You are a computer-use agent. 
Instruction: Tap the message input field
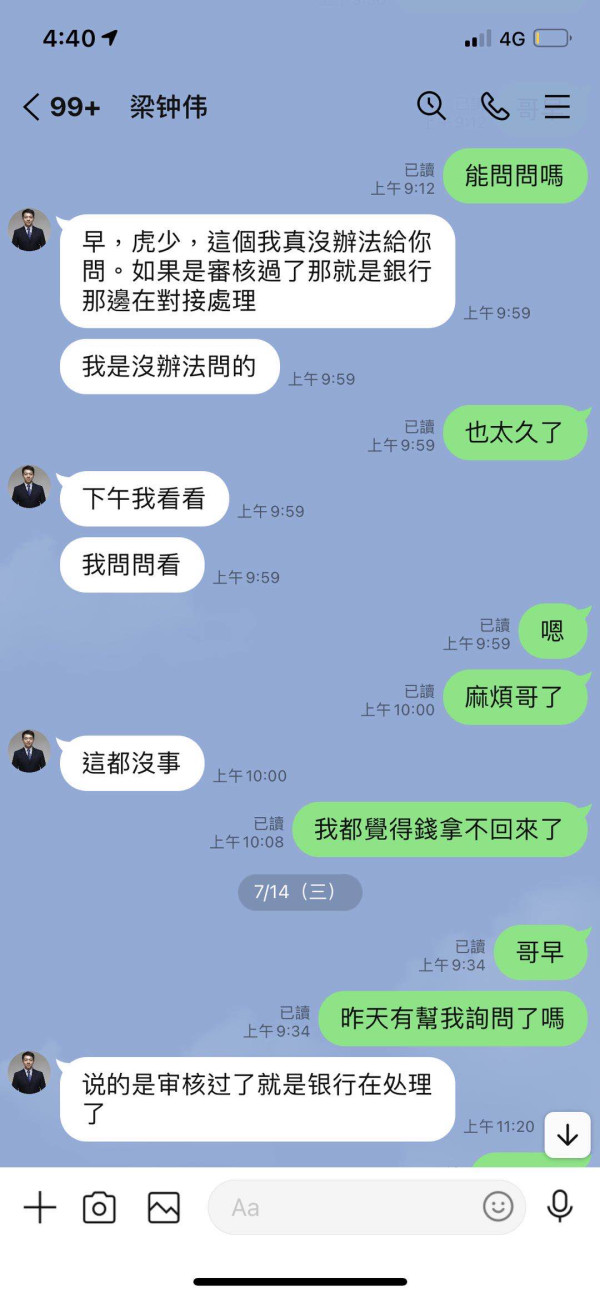(367, 1207)
